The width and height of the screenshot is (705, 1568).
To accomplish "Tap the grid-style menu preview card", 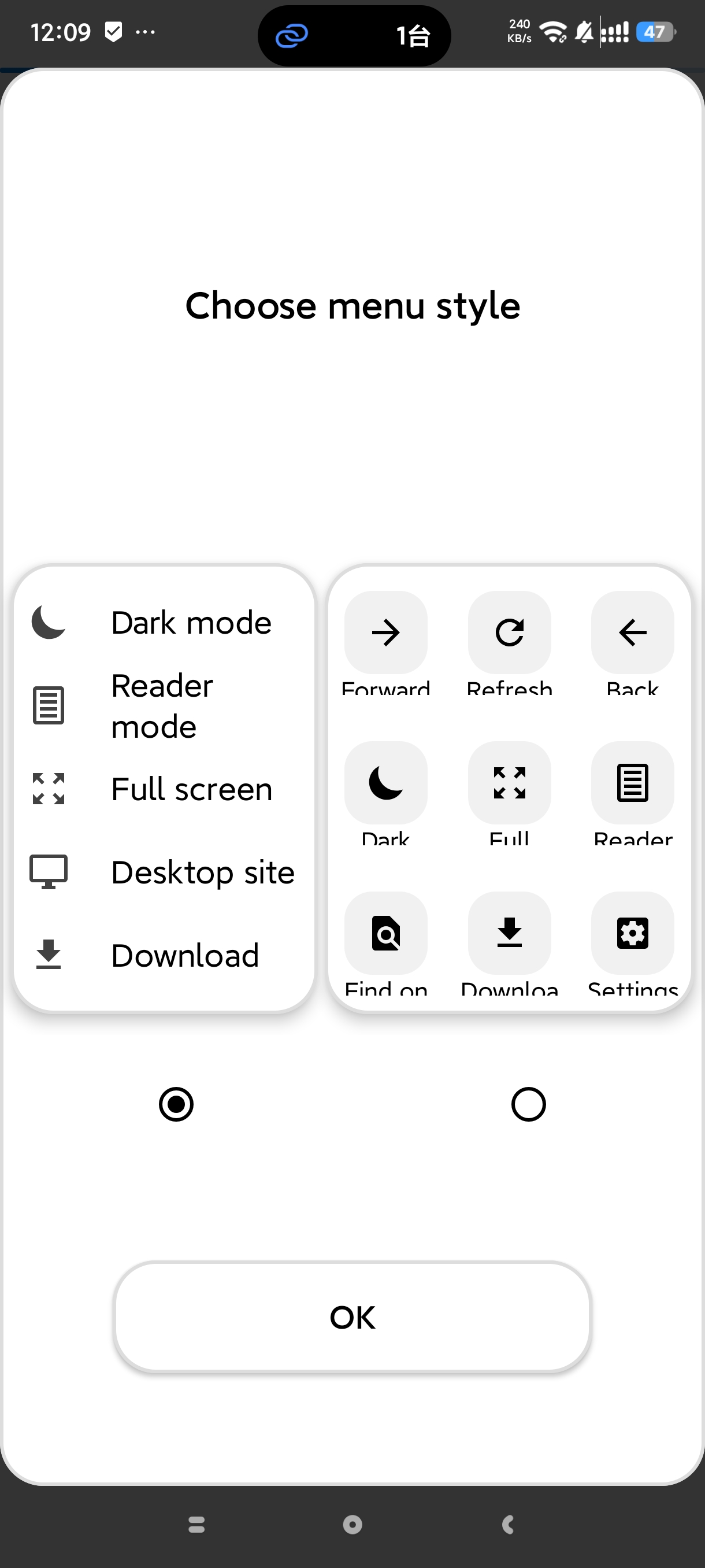I will tap(509, 789).
